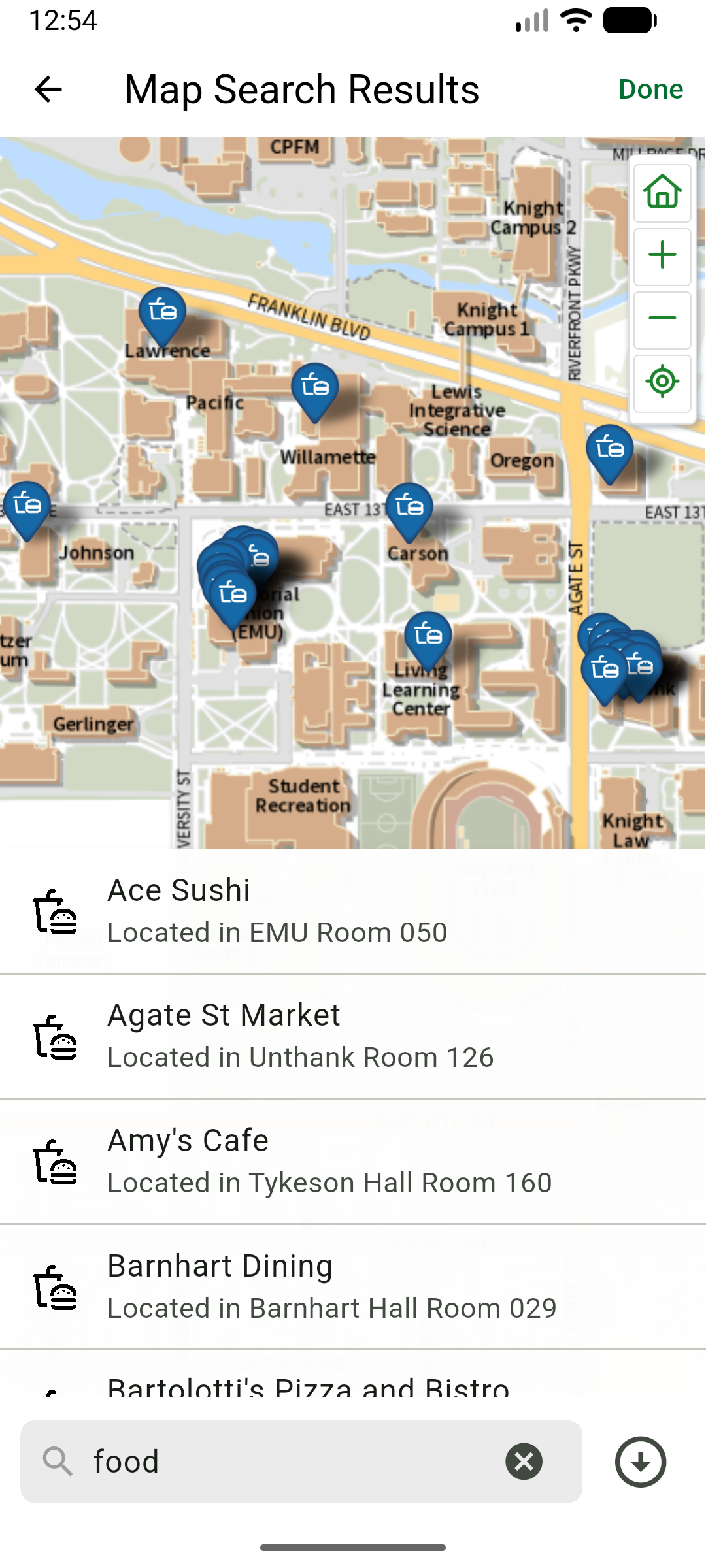This screenshot has width=706, height=1568.
Task: Open the Agate St Market result
Action: [353, 1037]
